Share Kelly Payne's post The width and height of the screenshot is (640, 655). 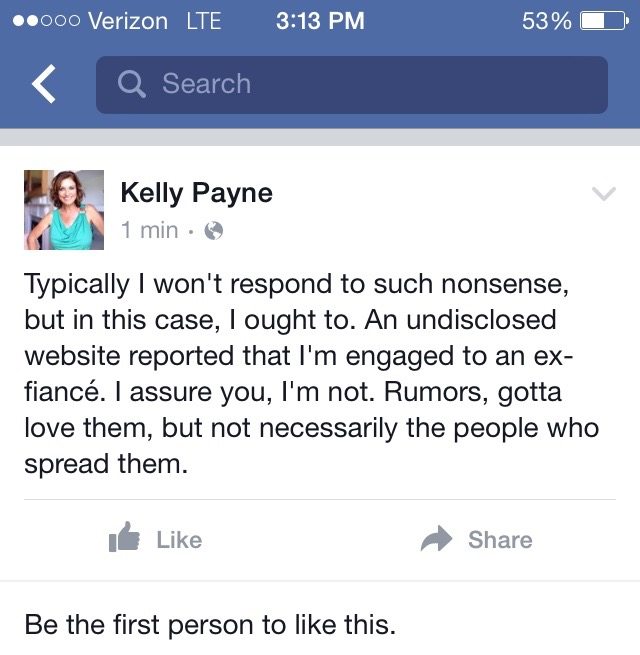[x=476, y=540]
